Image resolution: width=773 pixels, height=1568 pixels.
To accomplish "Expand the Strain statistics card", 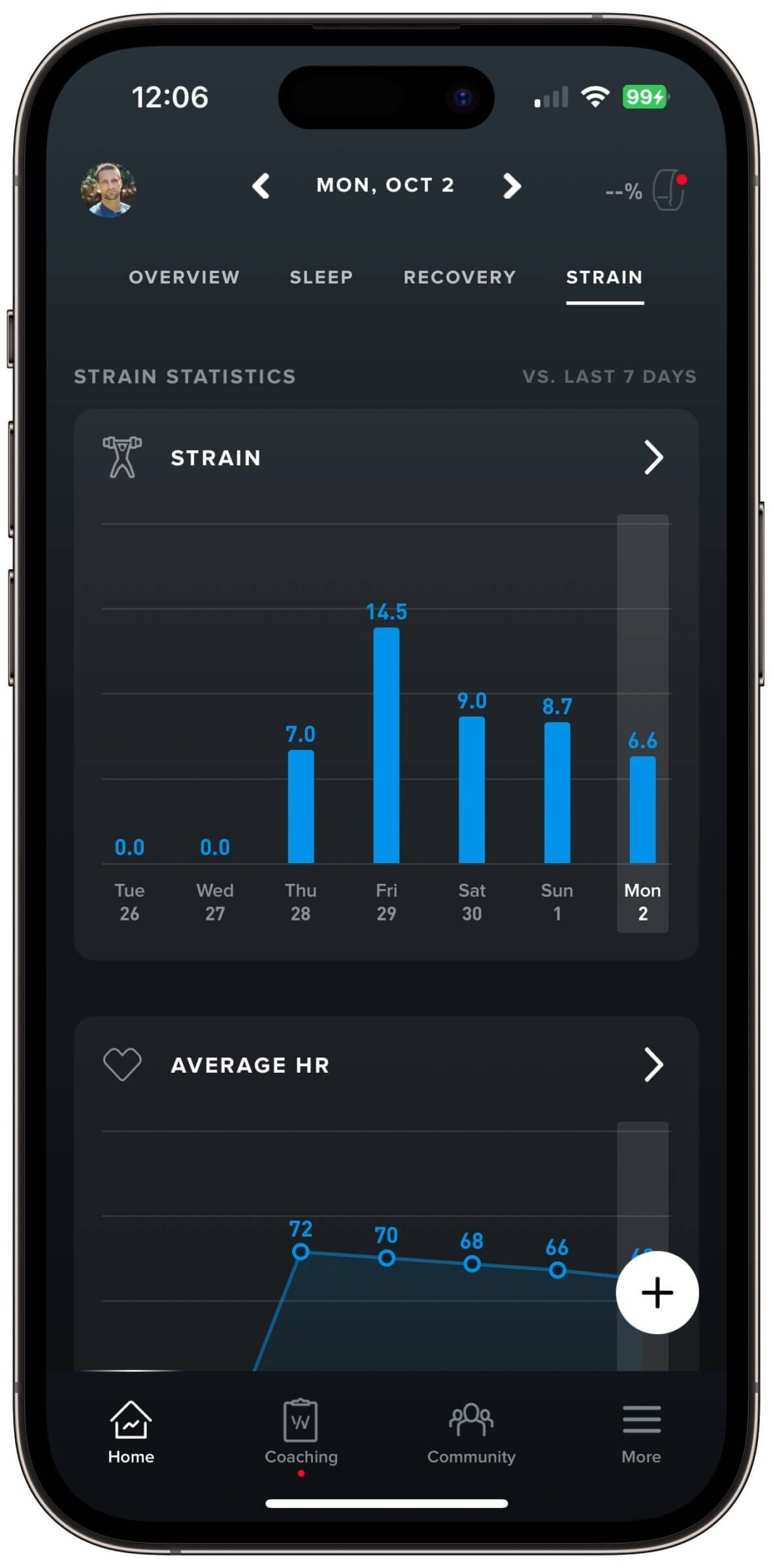I will coord(653,457).
